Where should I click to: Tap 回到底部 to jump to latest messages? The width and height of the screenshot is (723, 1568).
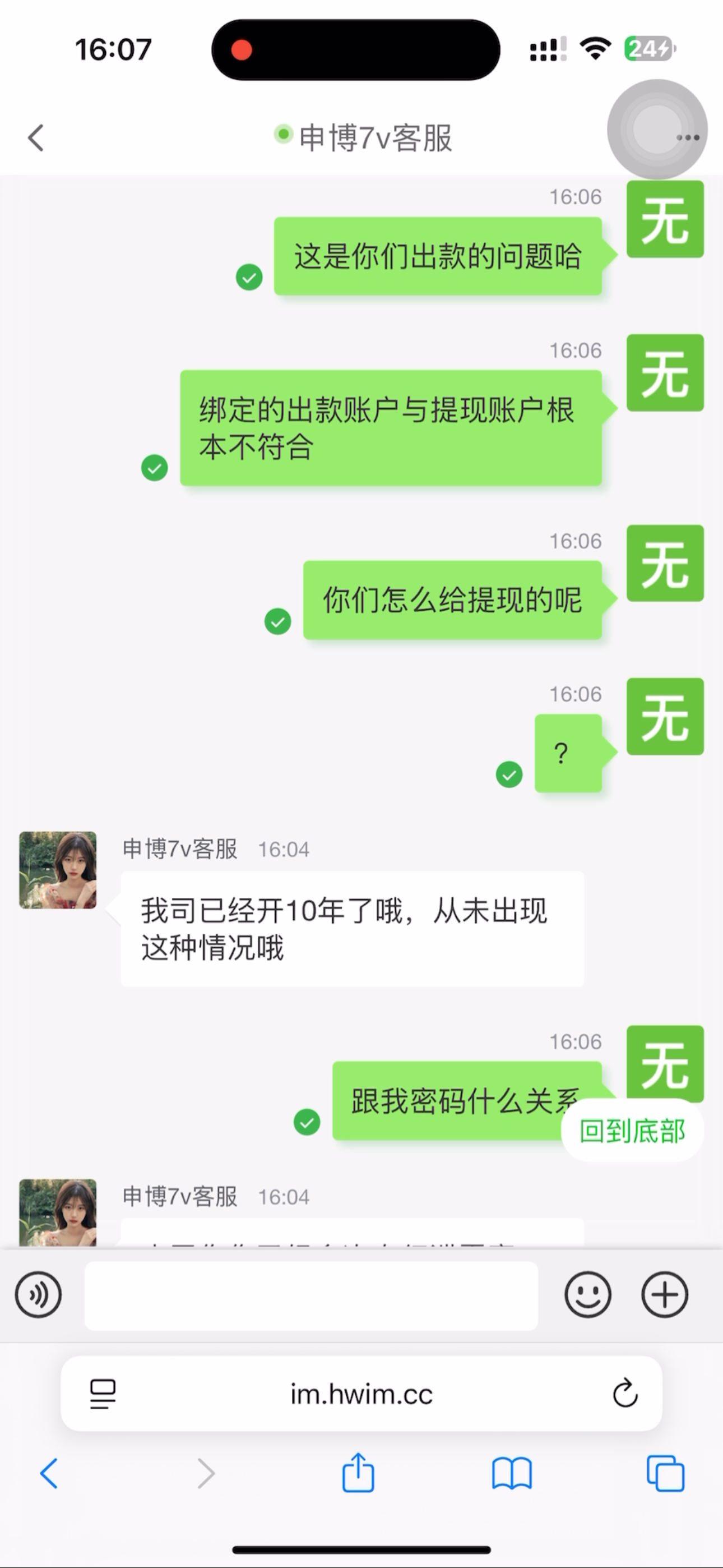coord(632,1132)
